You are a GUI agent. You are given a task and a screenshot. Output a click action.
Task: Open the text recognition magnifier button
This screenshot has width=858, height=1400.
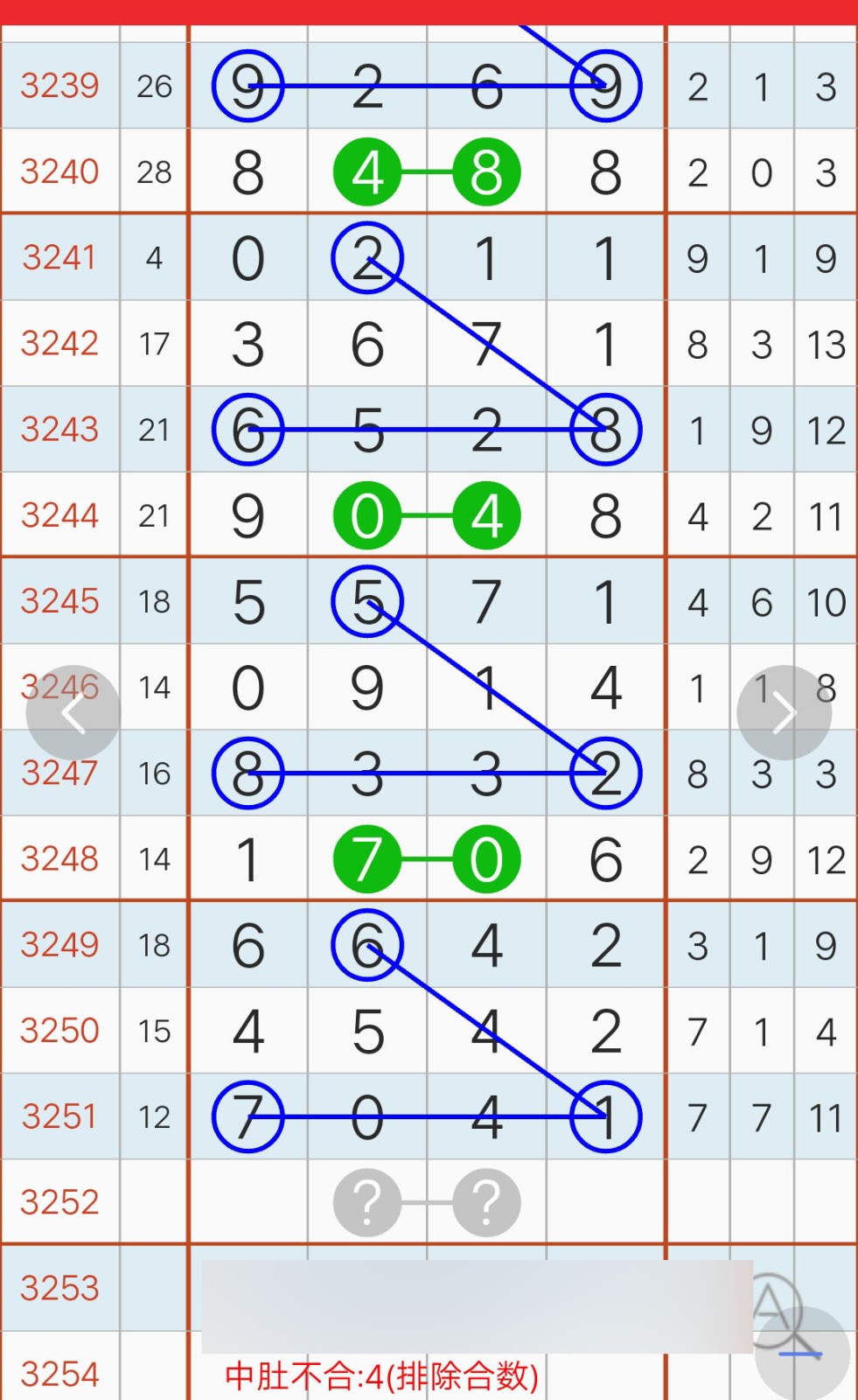800,1352
